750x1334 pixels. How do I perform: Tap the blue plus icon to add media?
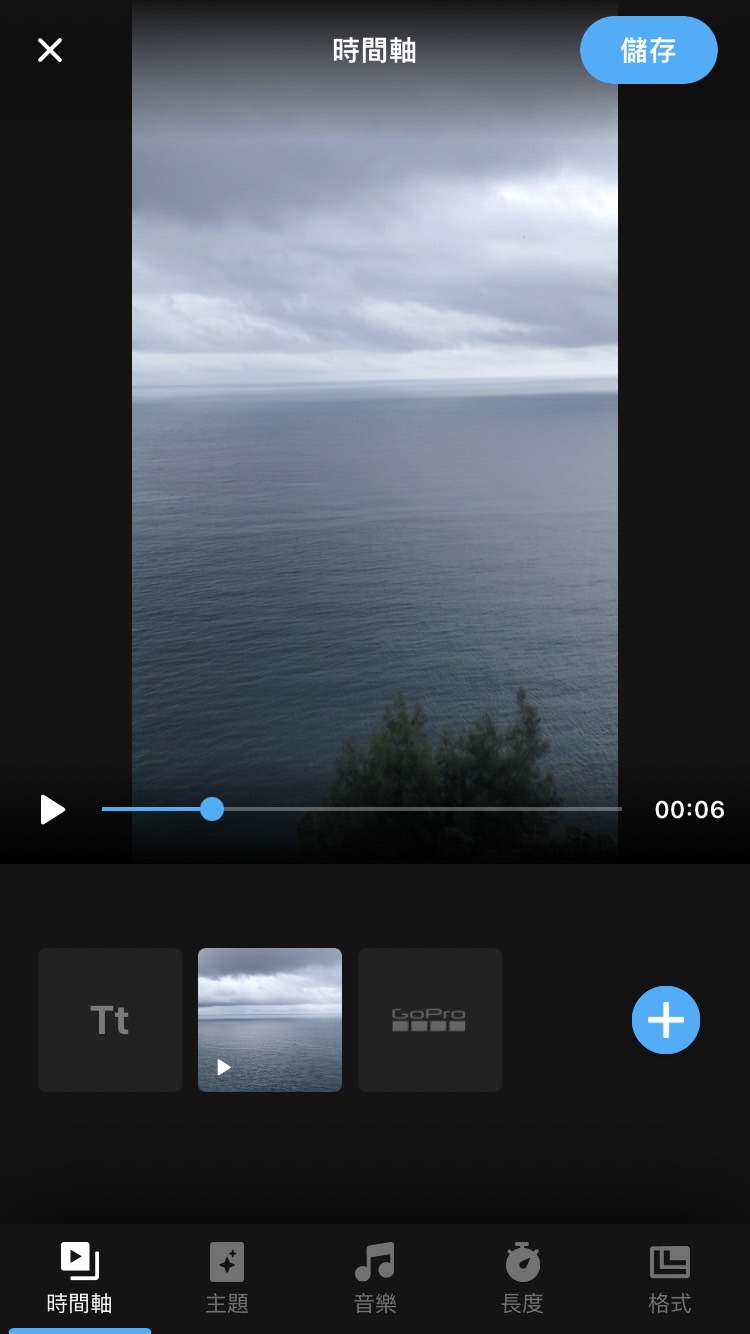[666, 1020]
